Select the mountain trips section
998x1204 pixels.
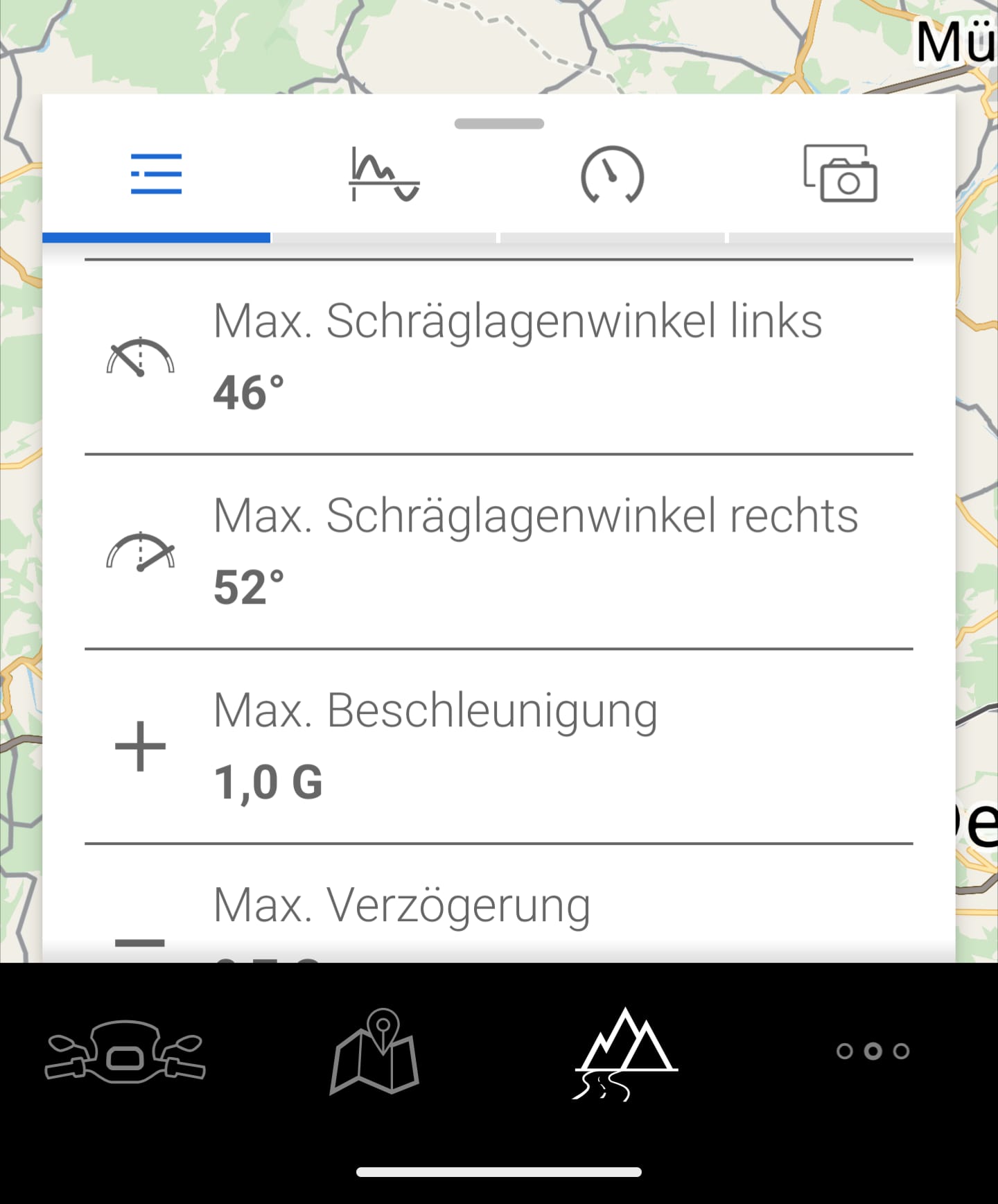pyautogui.click(x=625, y=1052)
